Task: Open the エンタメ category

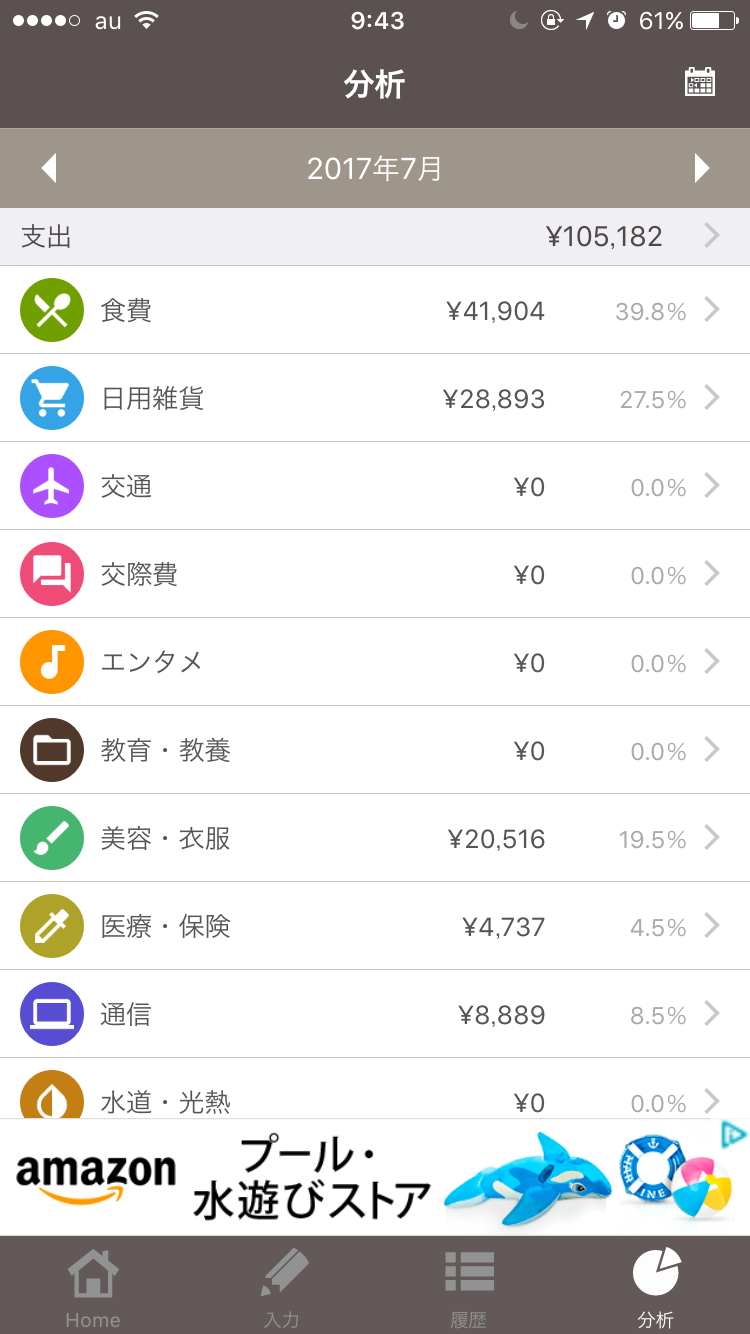Action: pyautogui.click(x=375, y=662)
